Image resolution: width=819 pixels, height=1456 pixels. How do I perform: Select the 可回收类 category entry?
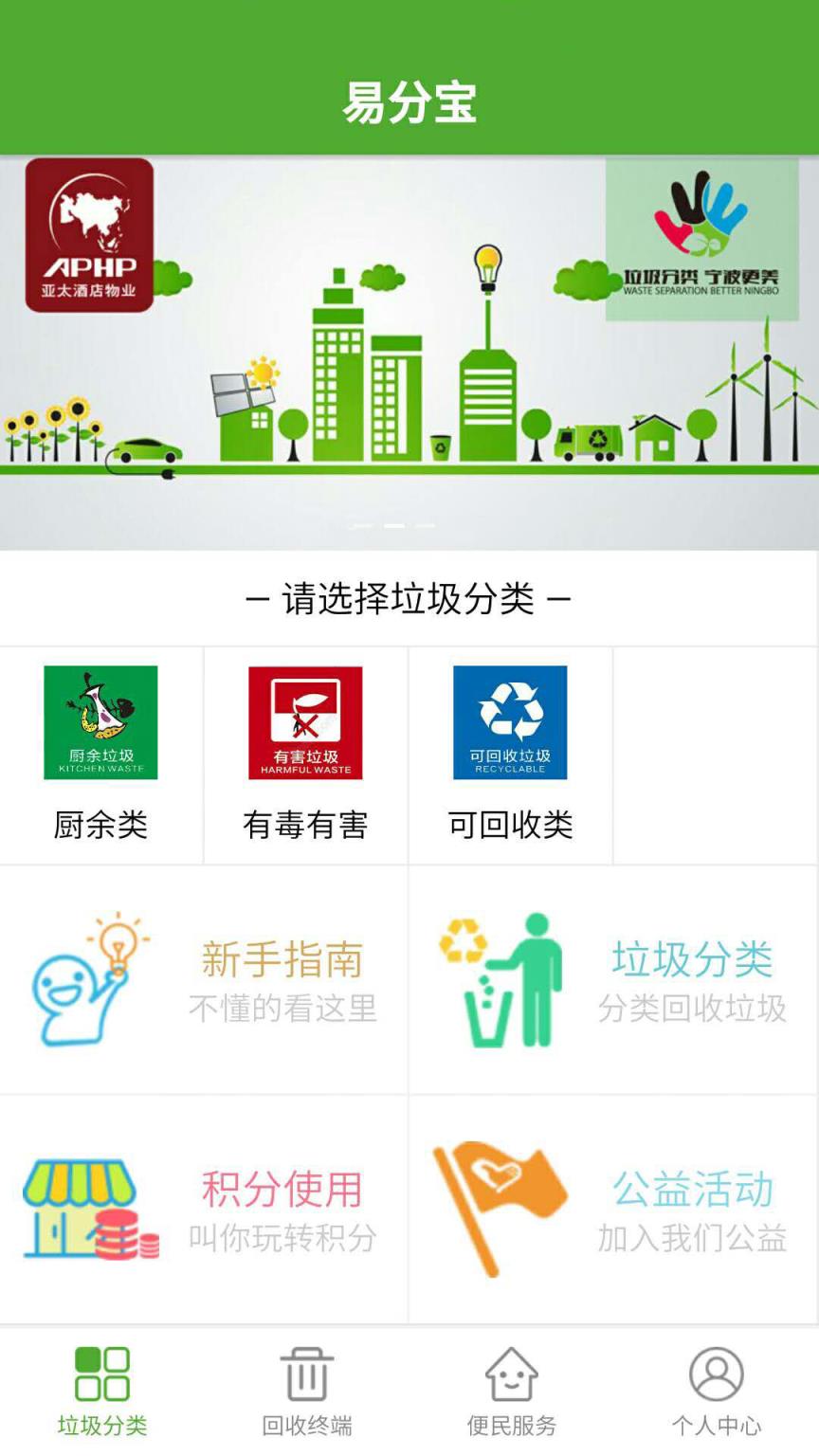click(511, 824)
